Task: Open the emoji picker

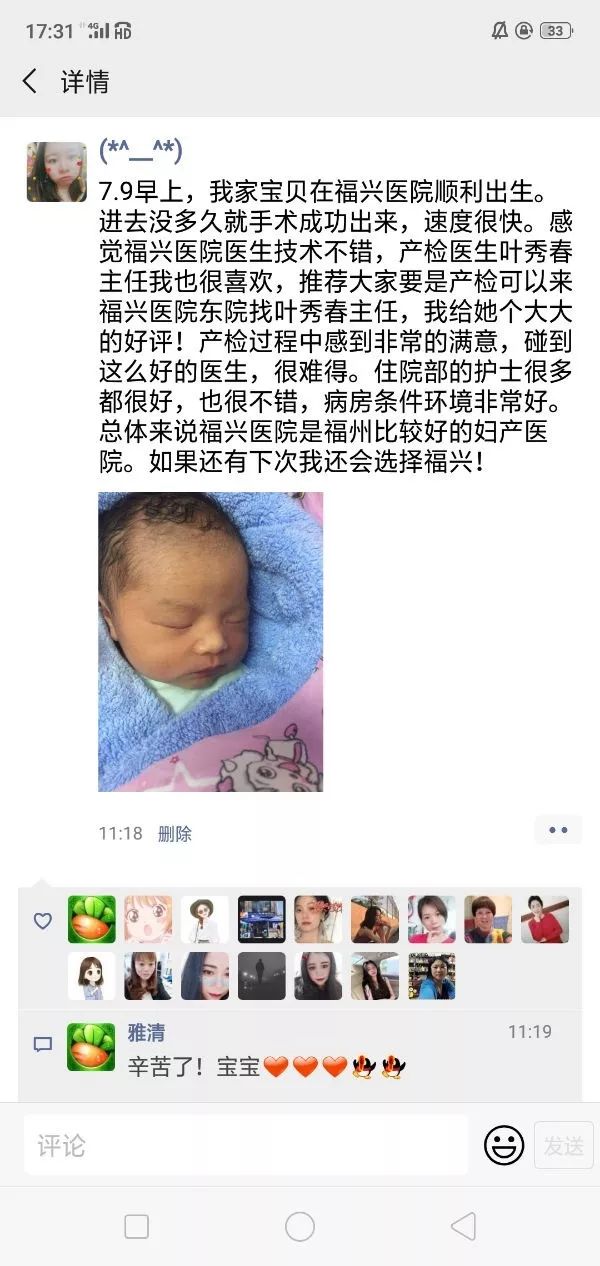Action: coord(504,1145)
